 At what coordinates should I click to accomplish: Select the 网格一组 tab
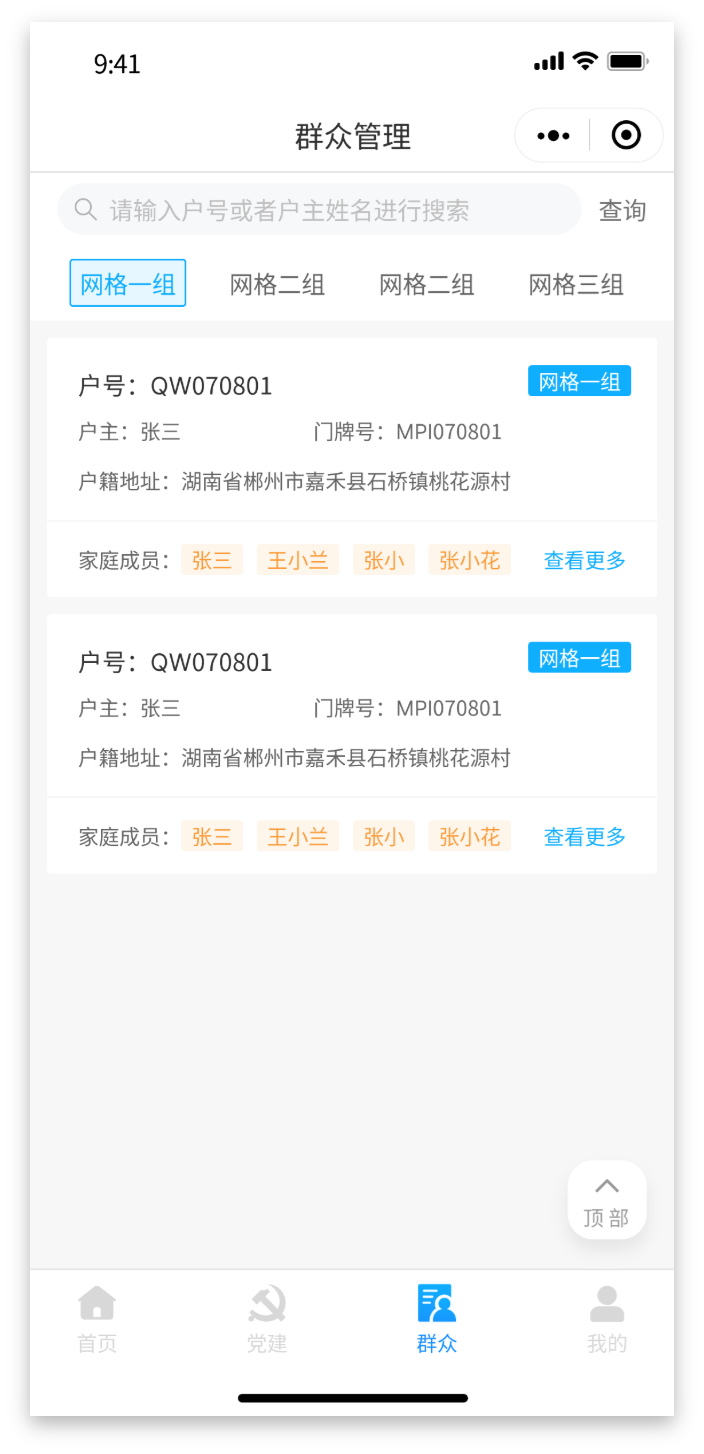coord(128,284)
